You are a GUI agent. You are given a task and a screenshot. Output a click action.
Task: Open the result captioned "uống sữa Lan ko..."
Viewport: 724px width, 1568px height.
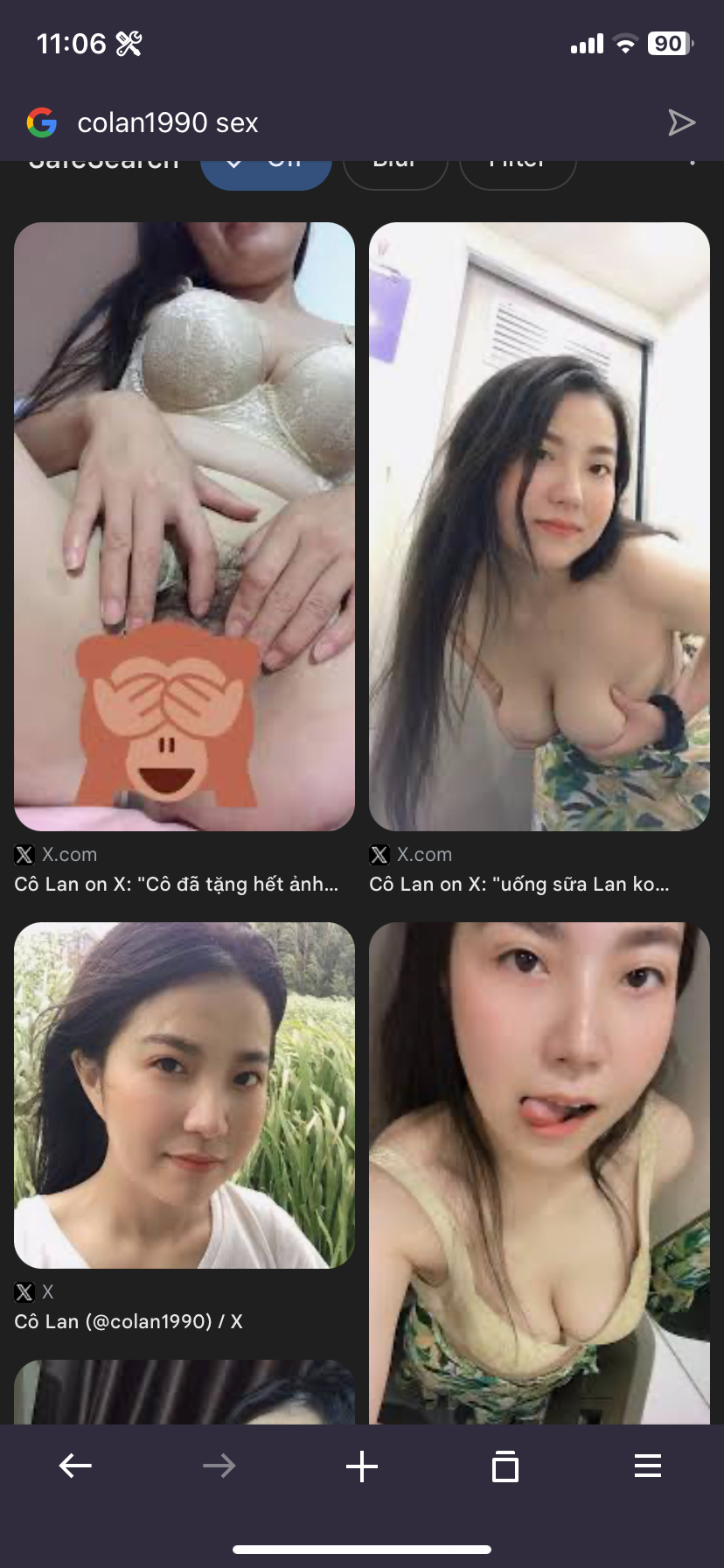(519, 884)
